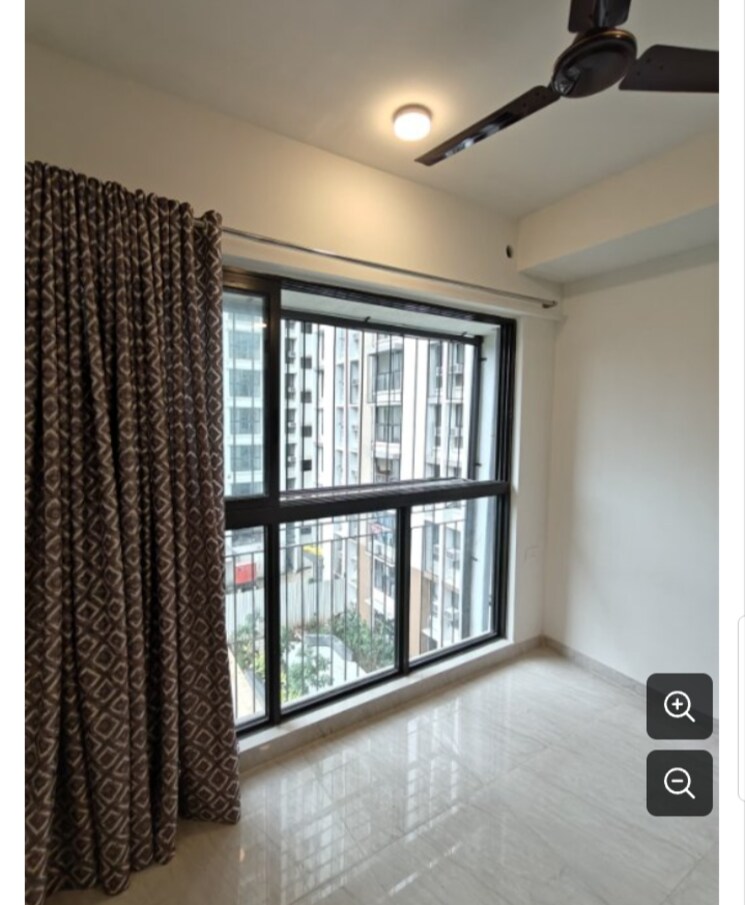Increase image magnification via the zoom-in control
745x905 pixels.
[680, 707]
